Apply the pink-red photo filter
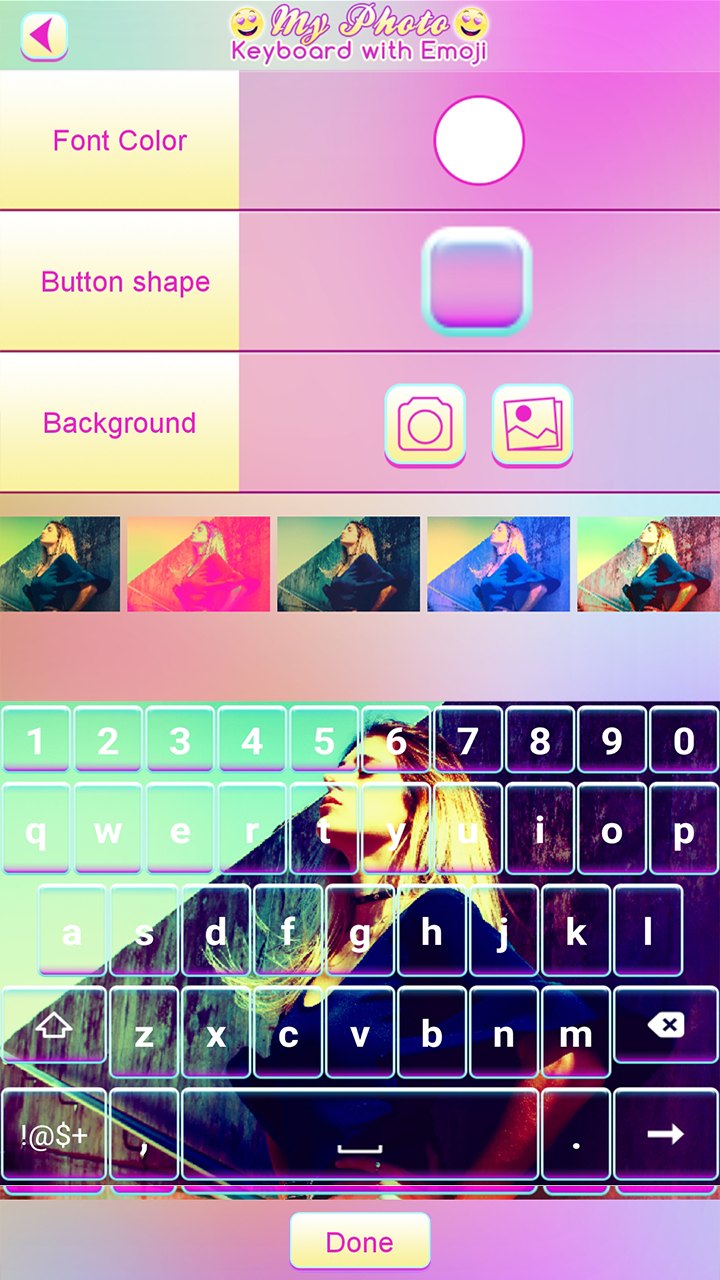720x1280 pixels. pyautogui.click(x=198, y=564)
